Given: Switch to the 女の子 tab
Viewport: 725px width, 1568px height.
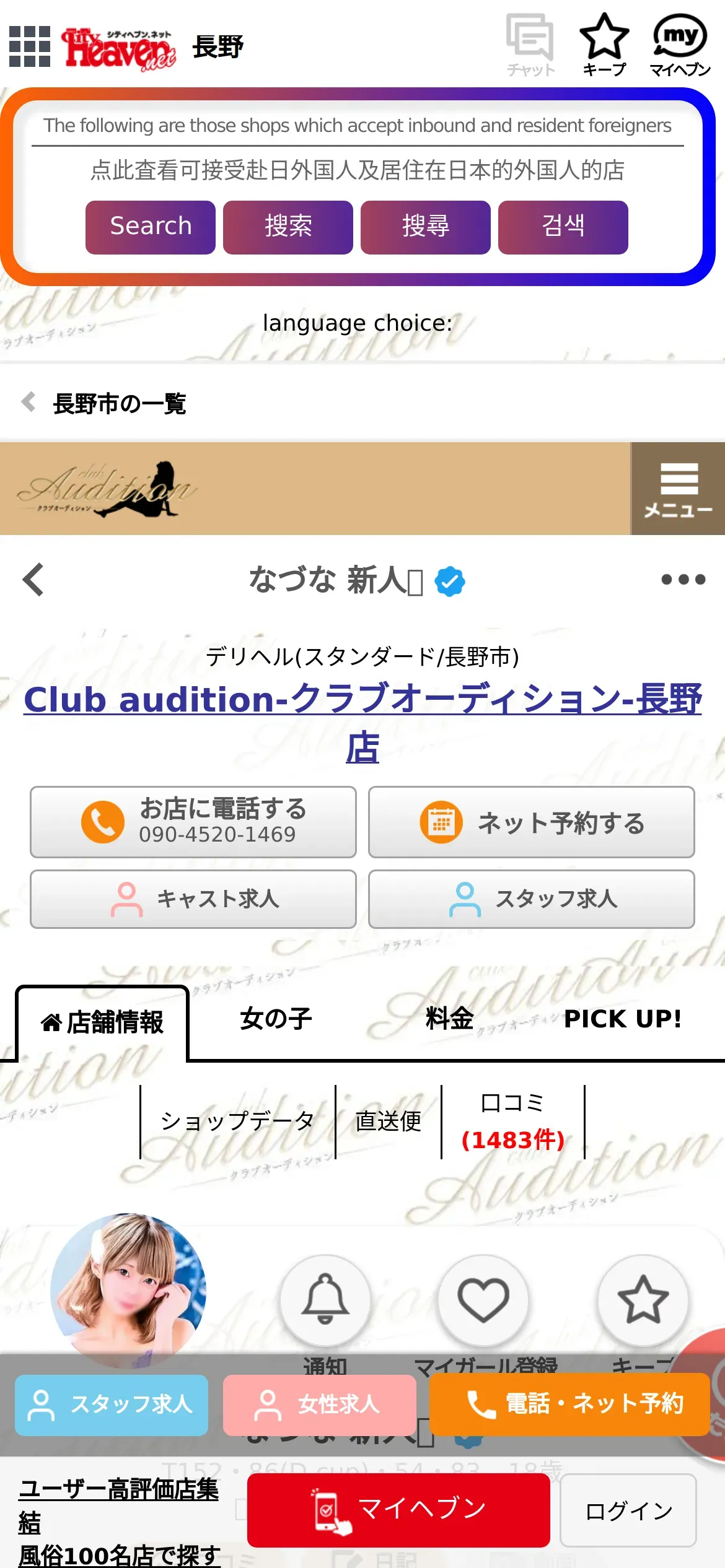Looking at the screenshot, I should [x=276, y=1019].
